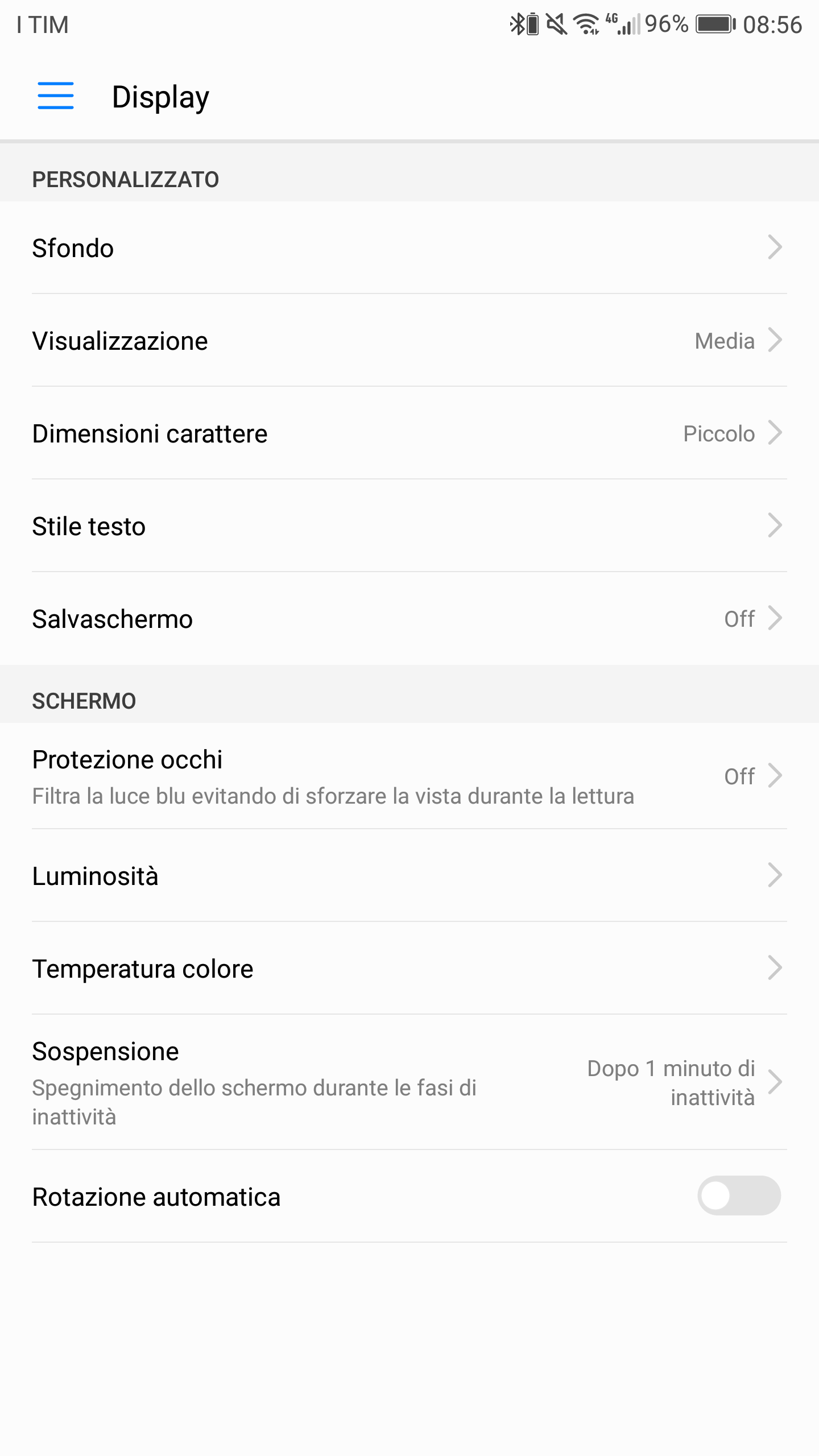Change Dimensioni carattere font size

click(409, 433)
